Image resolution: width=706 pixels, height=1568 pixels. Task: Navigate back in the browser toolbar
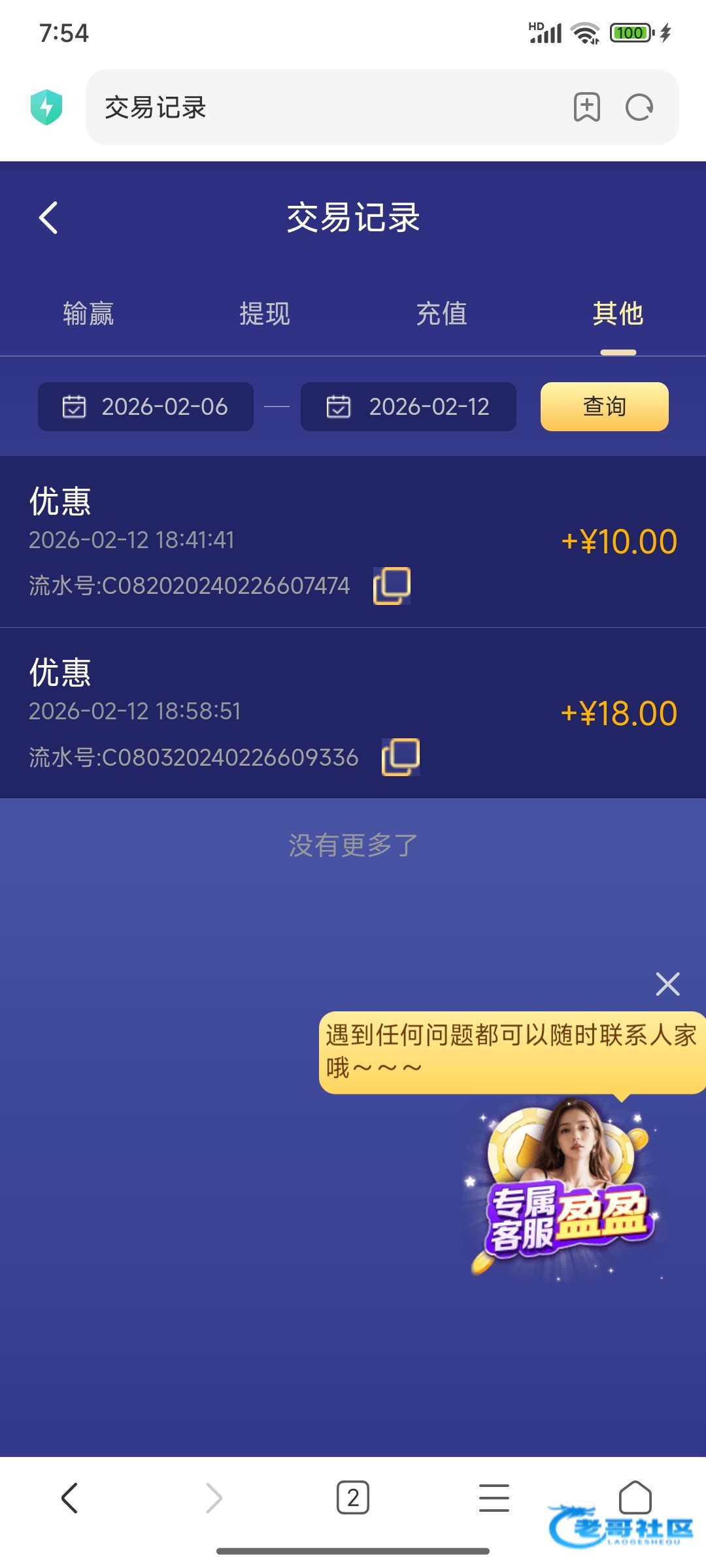[x=71, y=1497]
